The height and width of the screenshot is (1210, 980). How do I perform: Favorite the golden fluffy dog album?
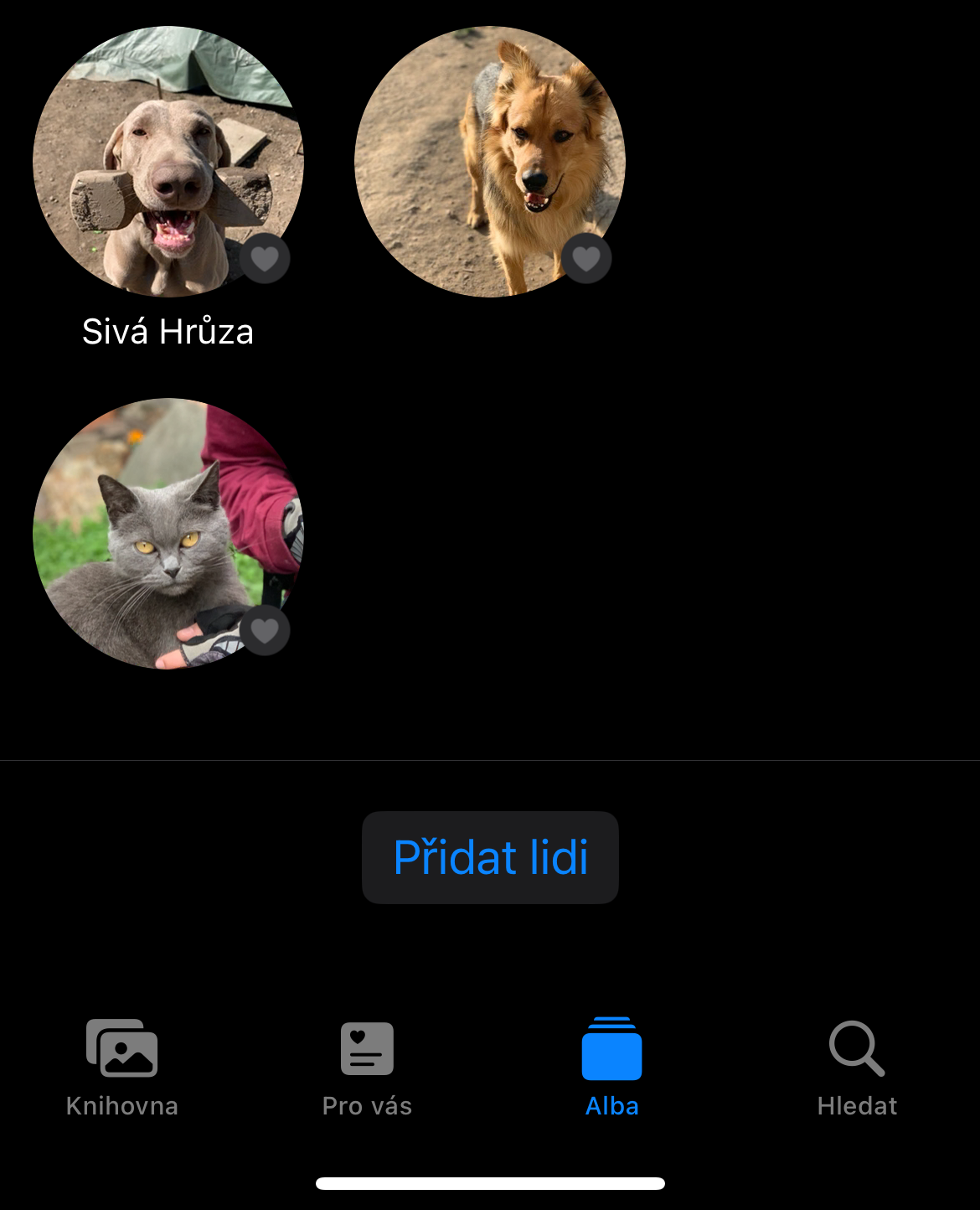[586, 259]
